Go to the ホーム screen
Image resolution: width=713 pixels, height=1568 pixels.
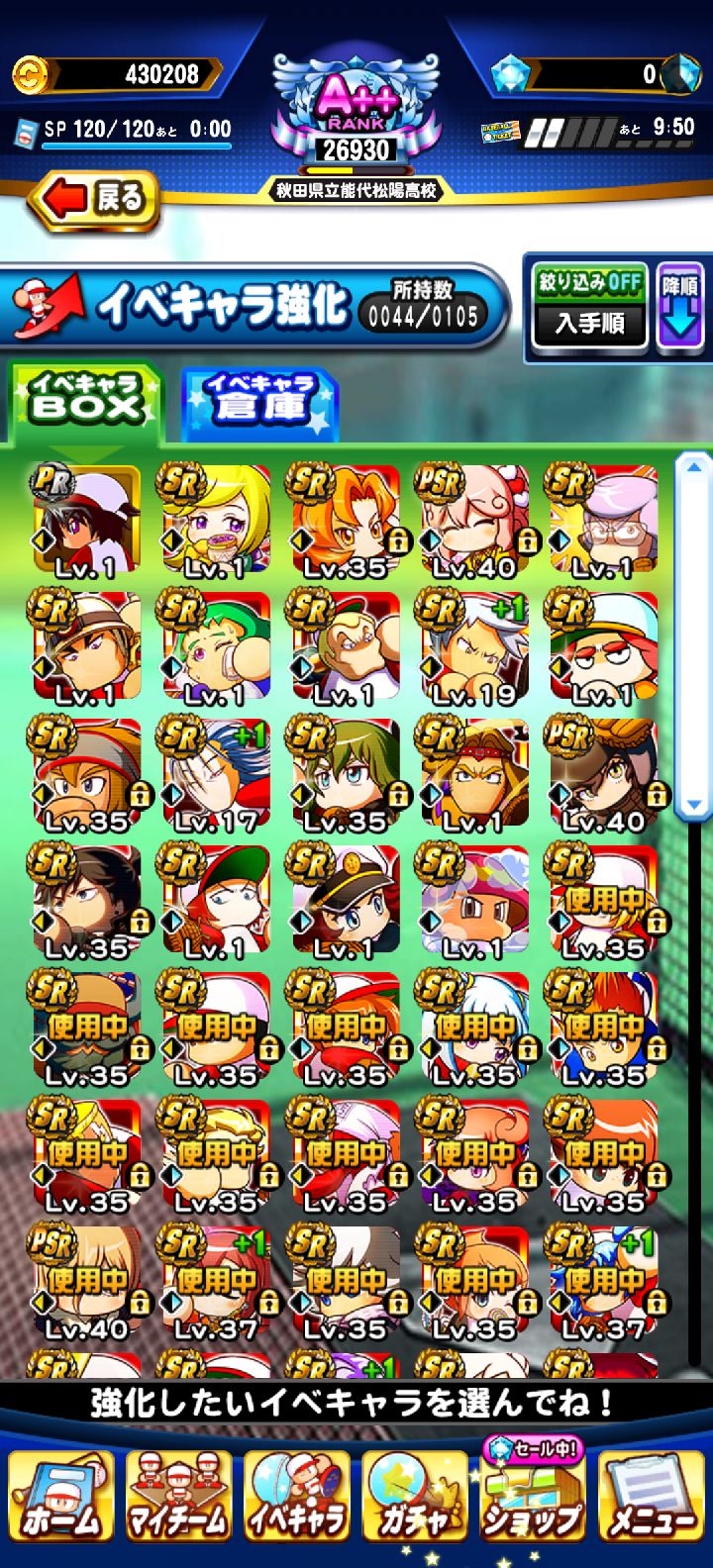pyautogui.click(x=61, y=1498)
